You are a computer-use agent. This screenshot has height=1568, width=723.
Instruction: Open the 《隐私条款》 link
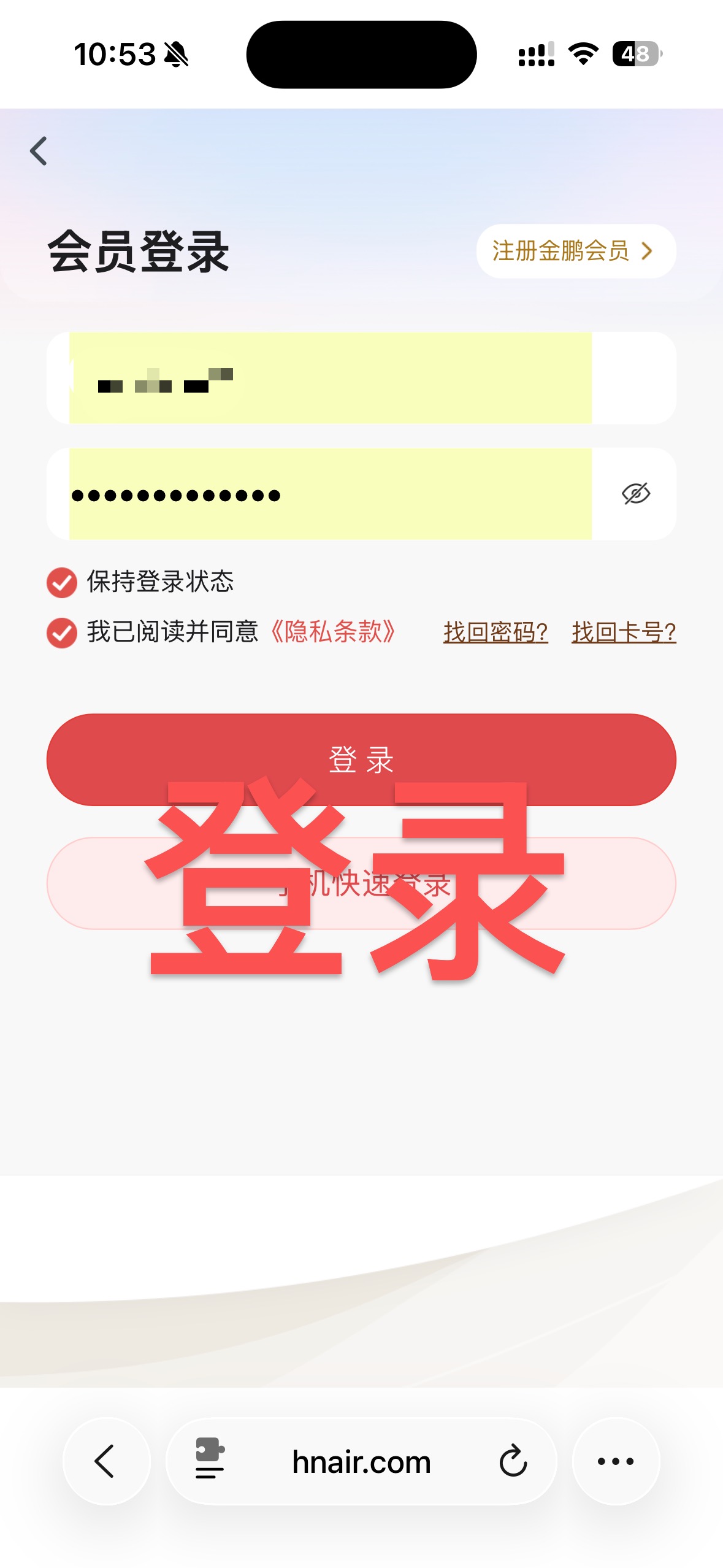334,632
